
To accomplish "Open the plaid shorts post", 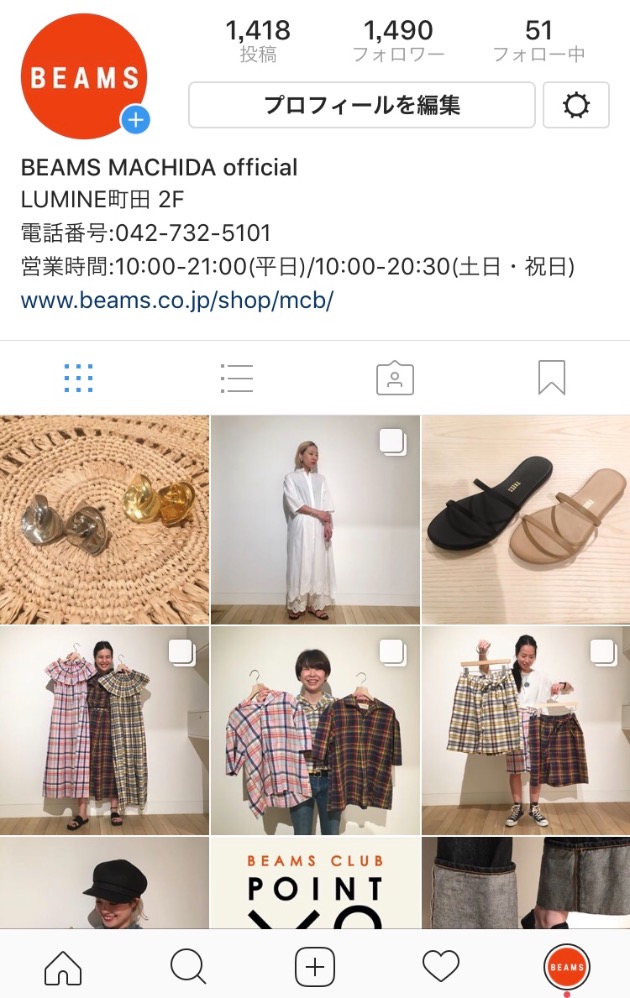I will [526, 731].
